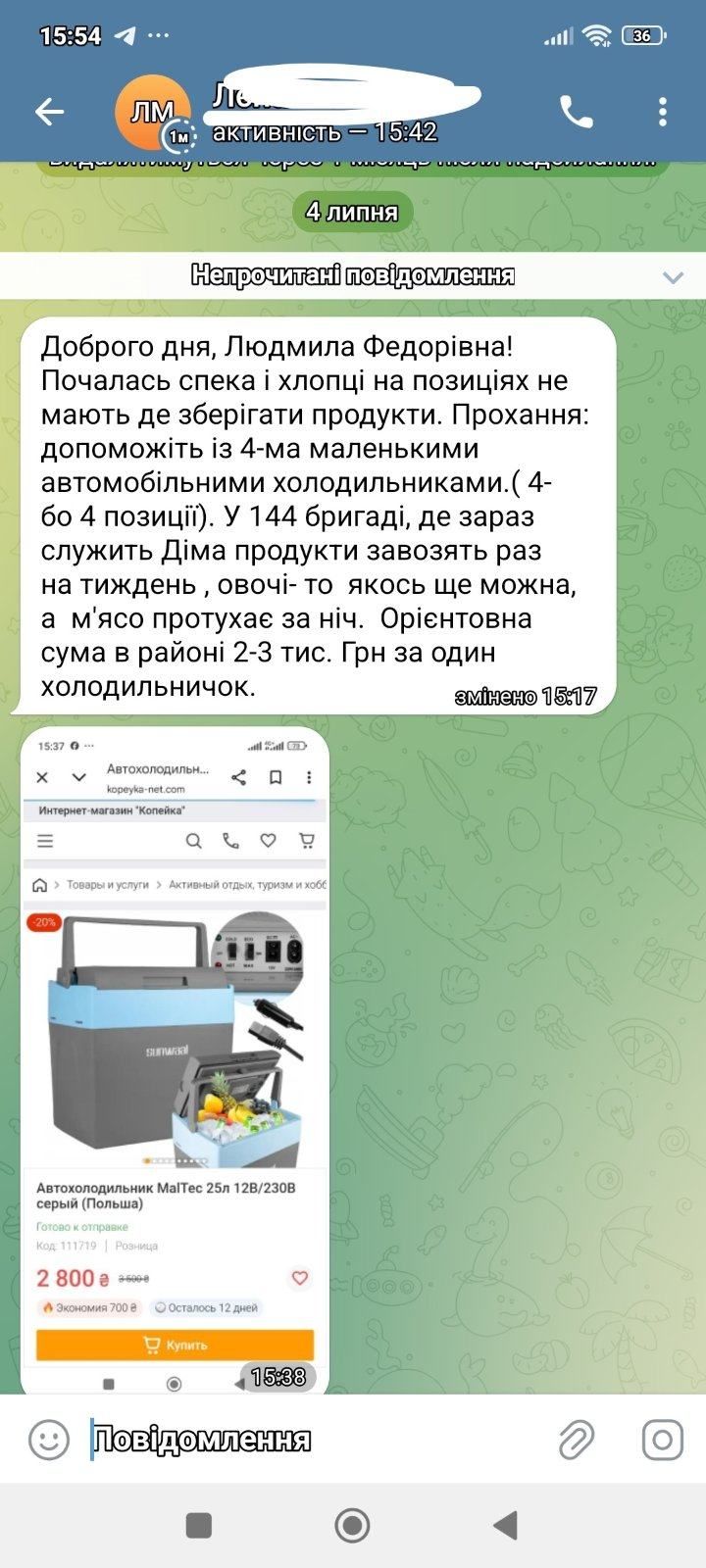Go back to the chat list
This screenshot has height=1568, width=706.
[49, 112]
